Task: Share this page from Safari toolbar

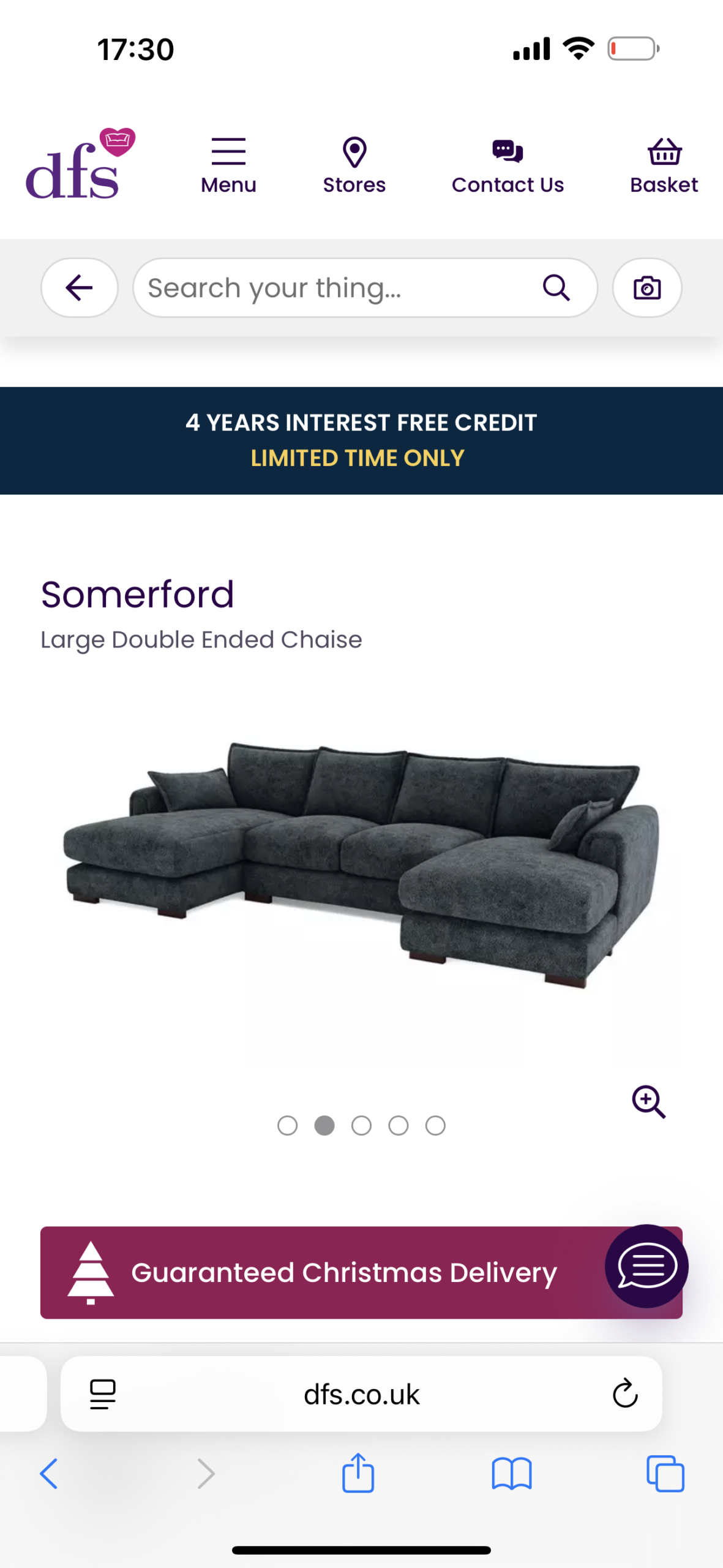Action: [358, 1473]
